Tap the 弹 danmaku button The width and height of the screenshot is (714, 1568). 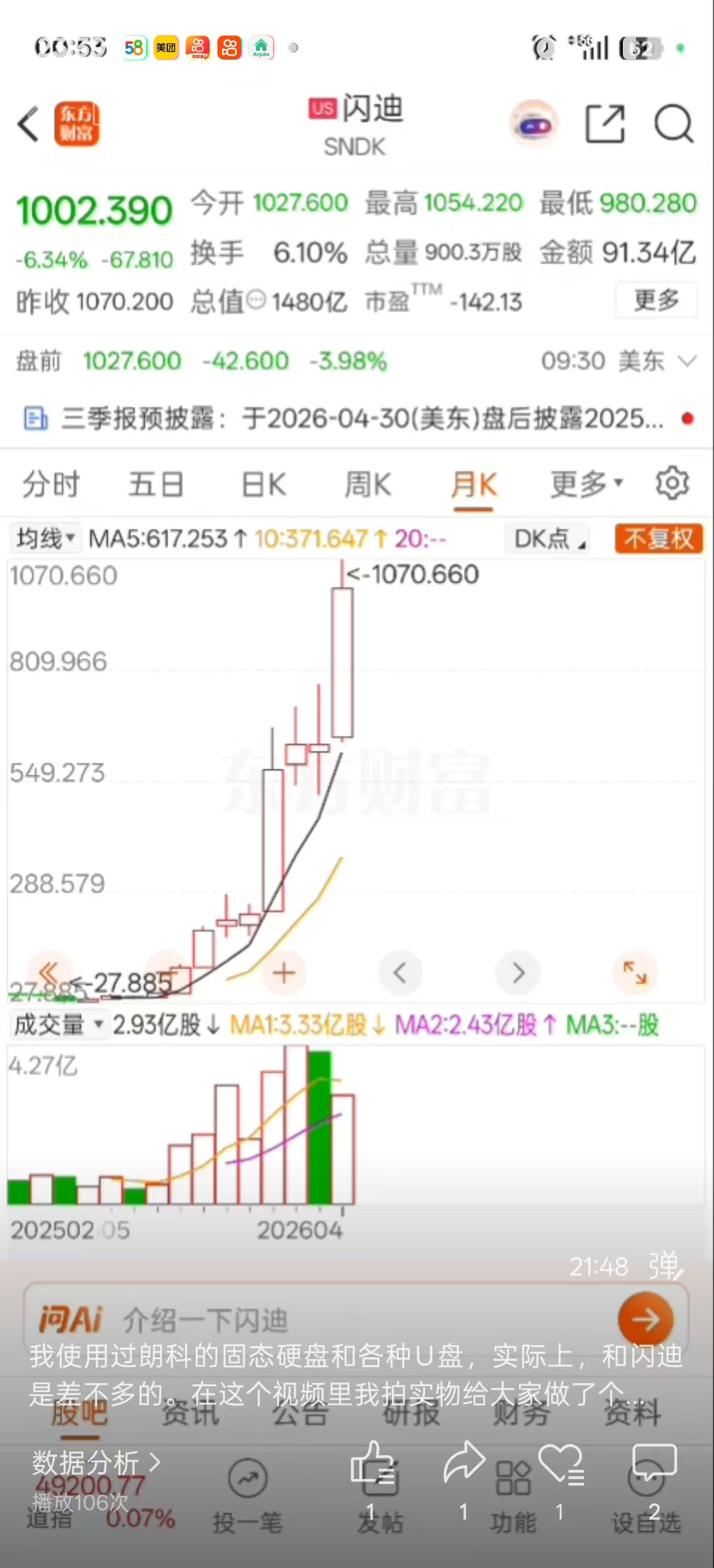(x=665, y=1266)
